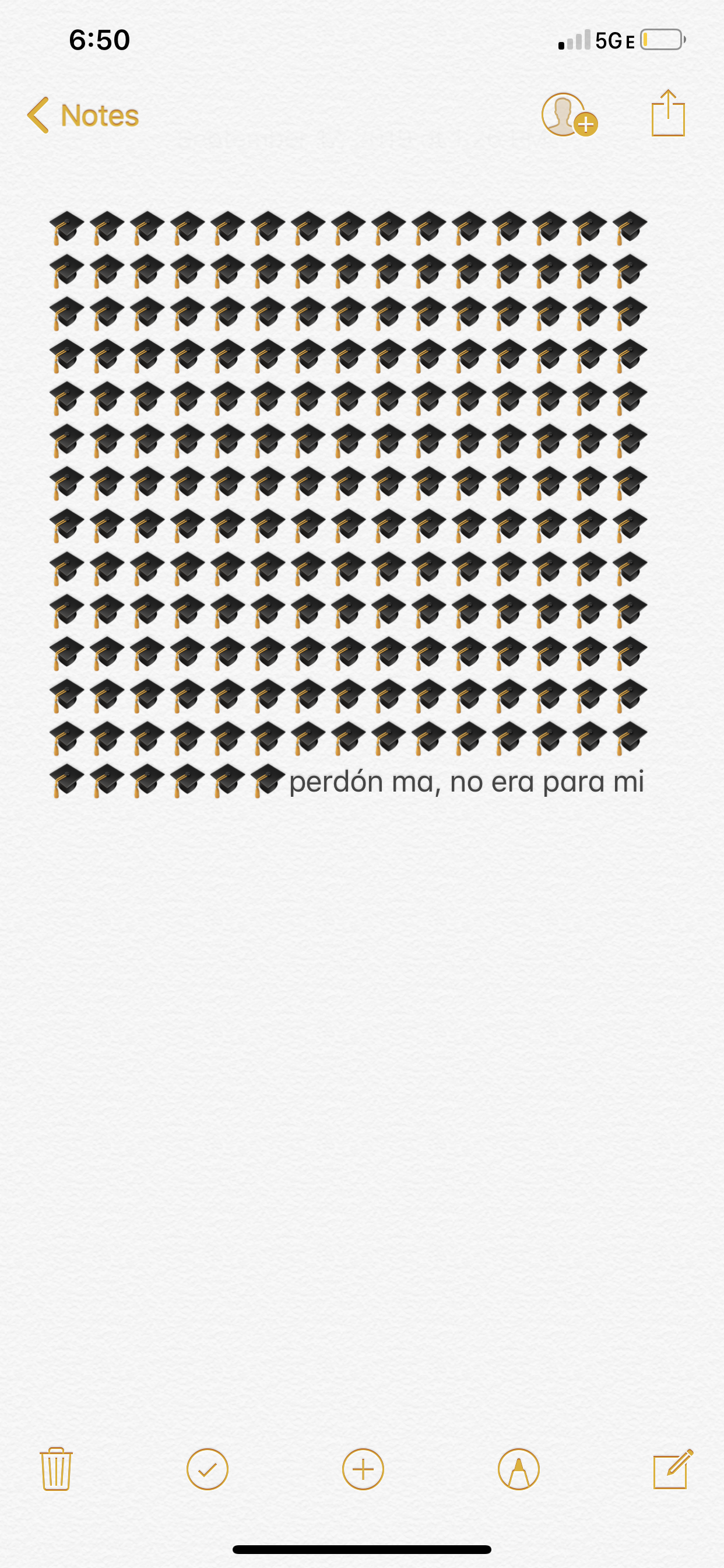This screenshot has height=1568, width=724.
Task: Delete this note with trash icon
Action: [x=56, y=1469]
